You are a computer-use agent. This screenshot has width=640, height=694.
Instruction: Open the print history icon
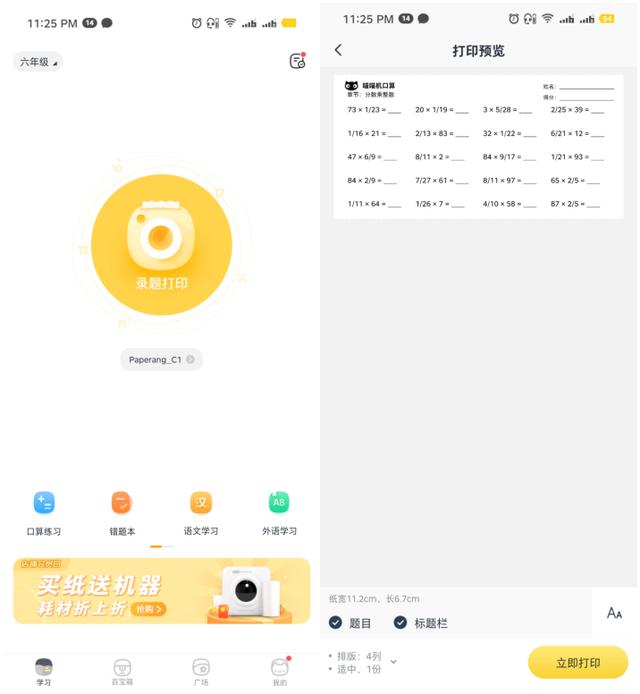click(x=297, y=61)
